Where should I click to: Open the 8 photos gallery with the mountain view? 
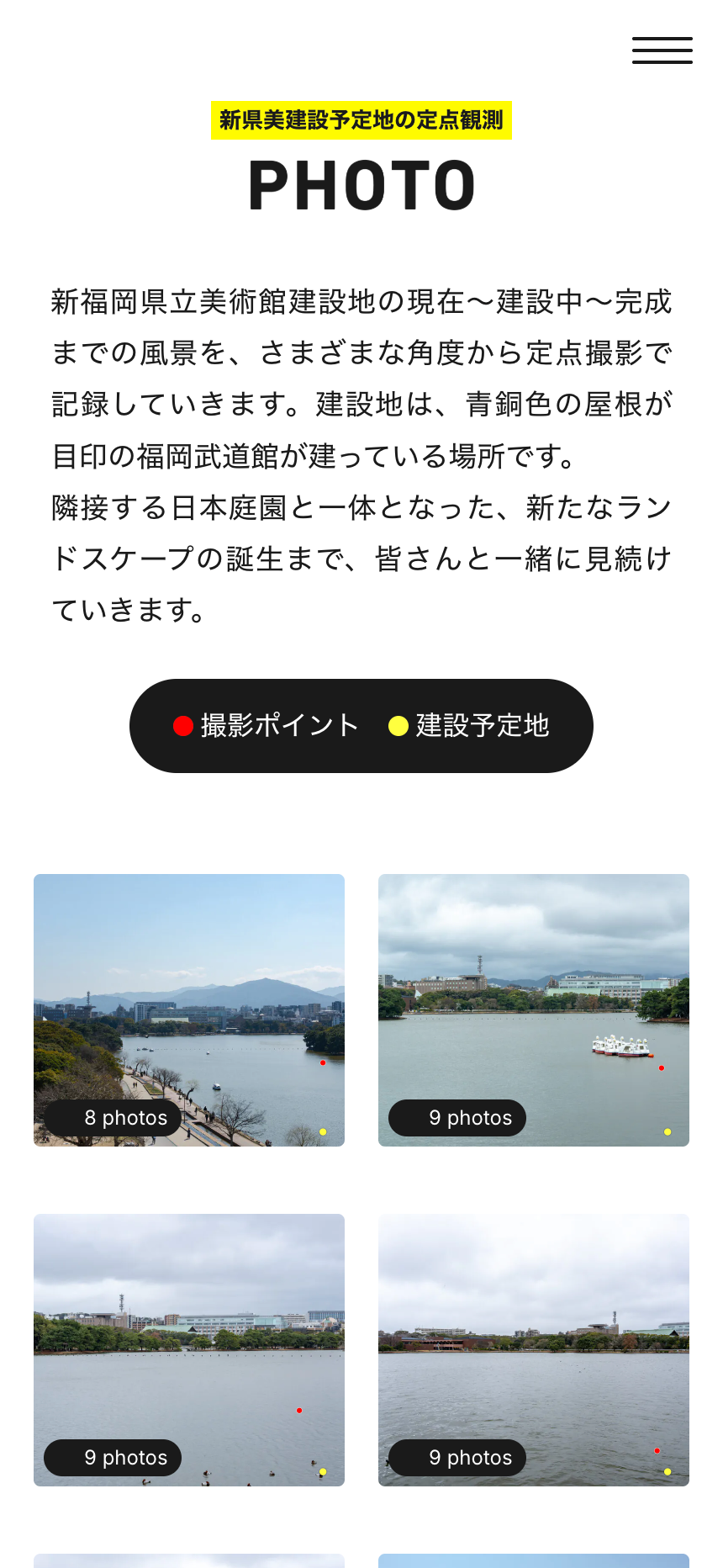tap(189, 1009)
